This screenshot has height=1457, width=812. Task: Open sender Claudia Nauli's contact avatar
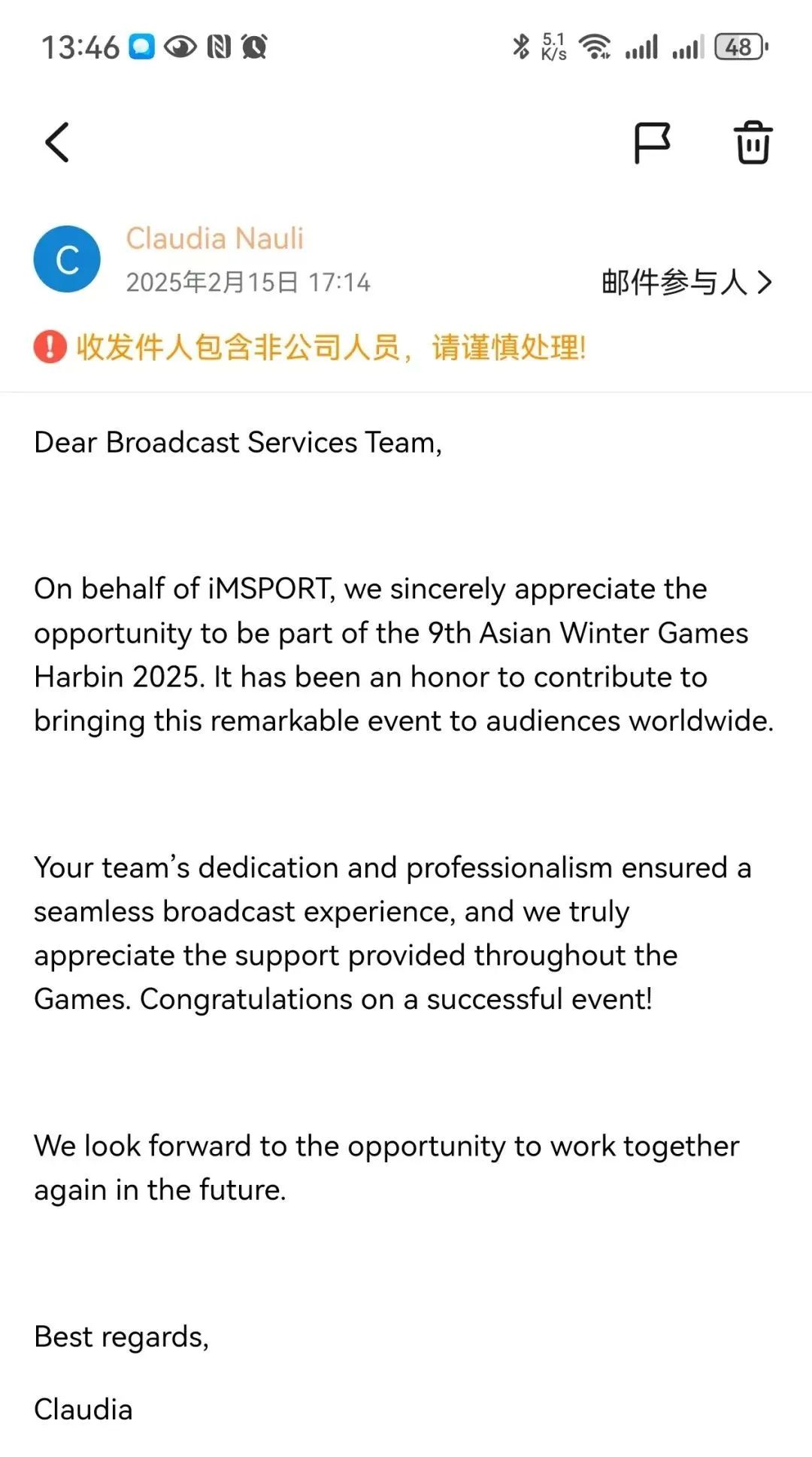pos(67,259)
